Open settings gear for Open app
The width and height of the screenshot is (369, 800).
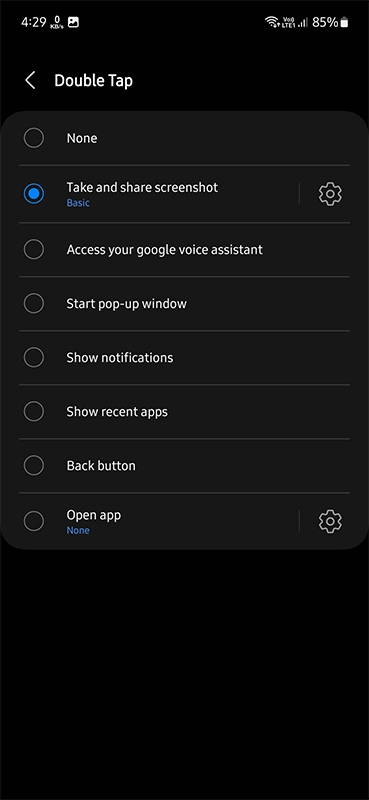[x=330, y=521]
